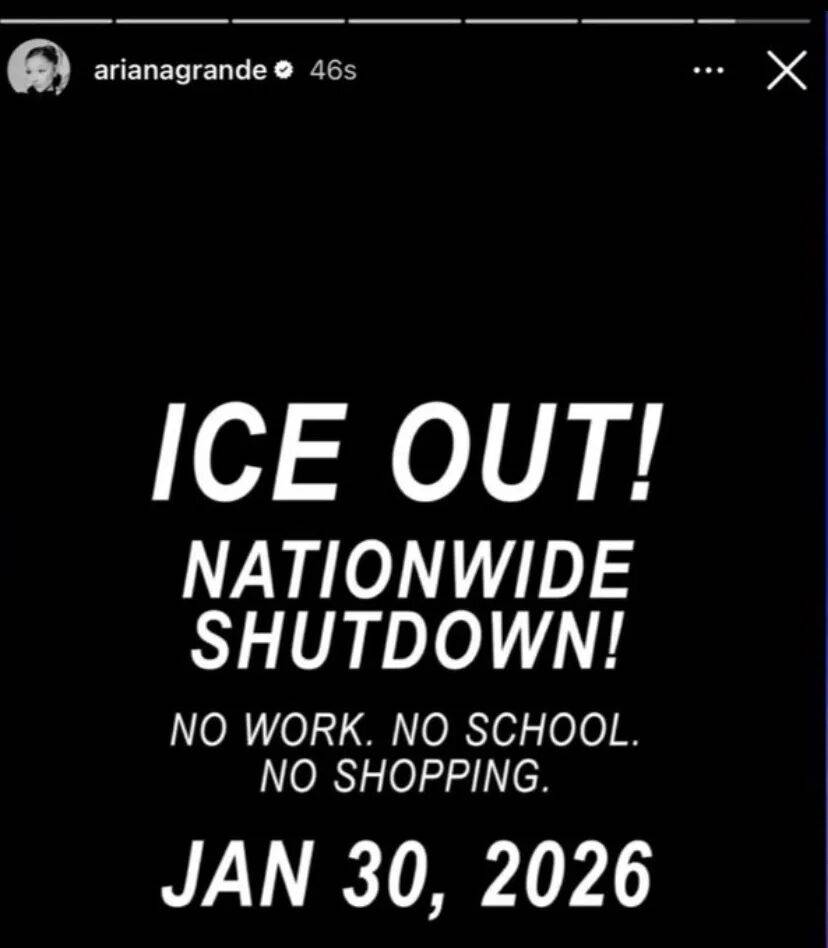Open the story options menu
828x948 pixels.
tap(707, 71)
